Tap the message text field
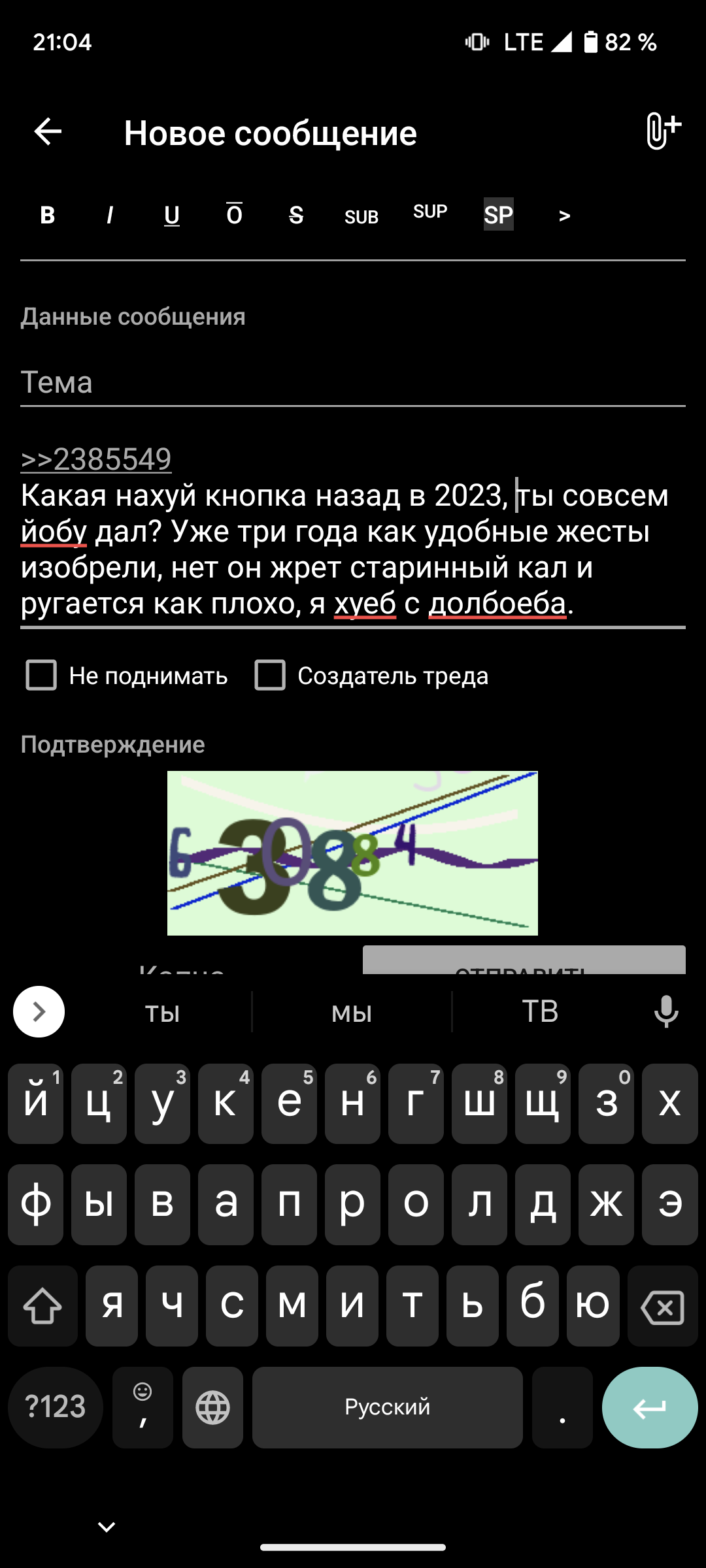706x1568 pixels. coord(353,549)
